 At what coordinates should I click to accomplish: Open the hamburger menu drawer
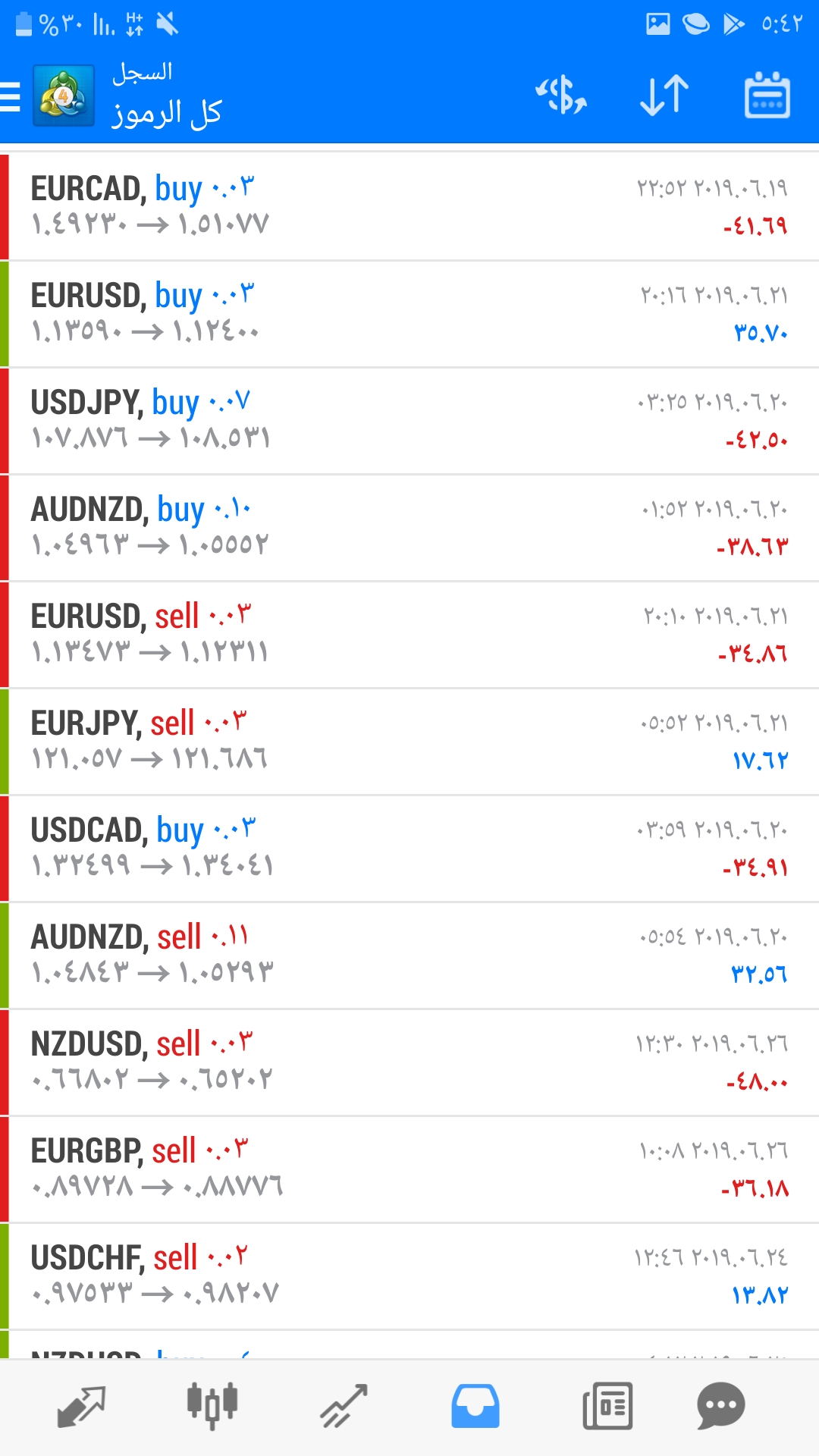coord(12,97)
